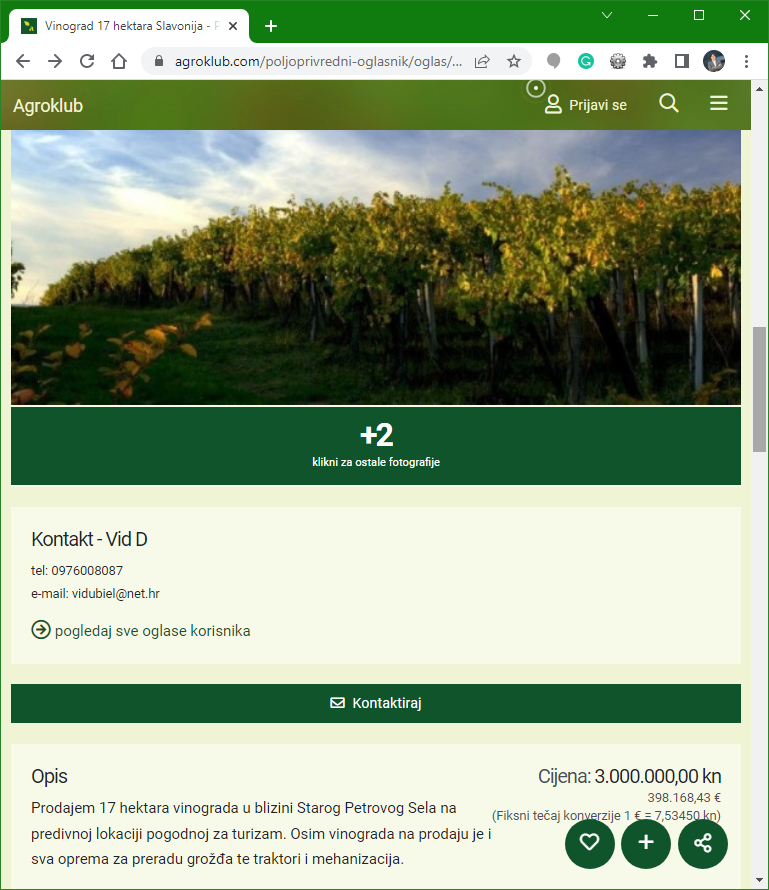Tap Prijavi se to log in
769x890 pixels.
coord(586,105)
